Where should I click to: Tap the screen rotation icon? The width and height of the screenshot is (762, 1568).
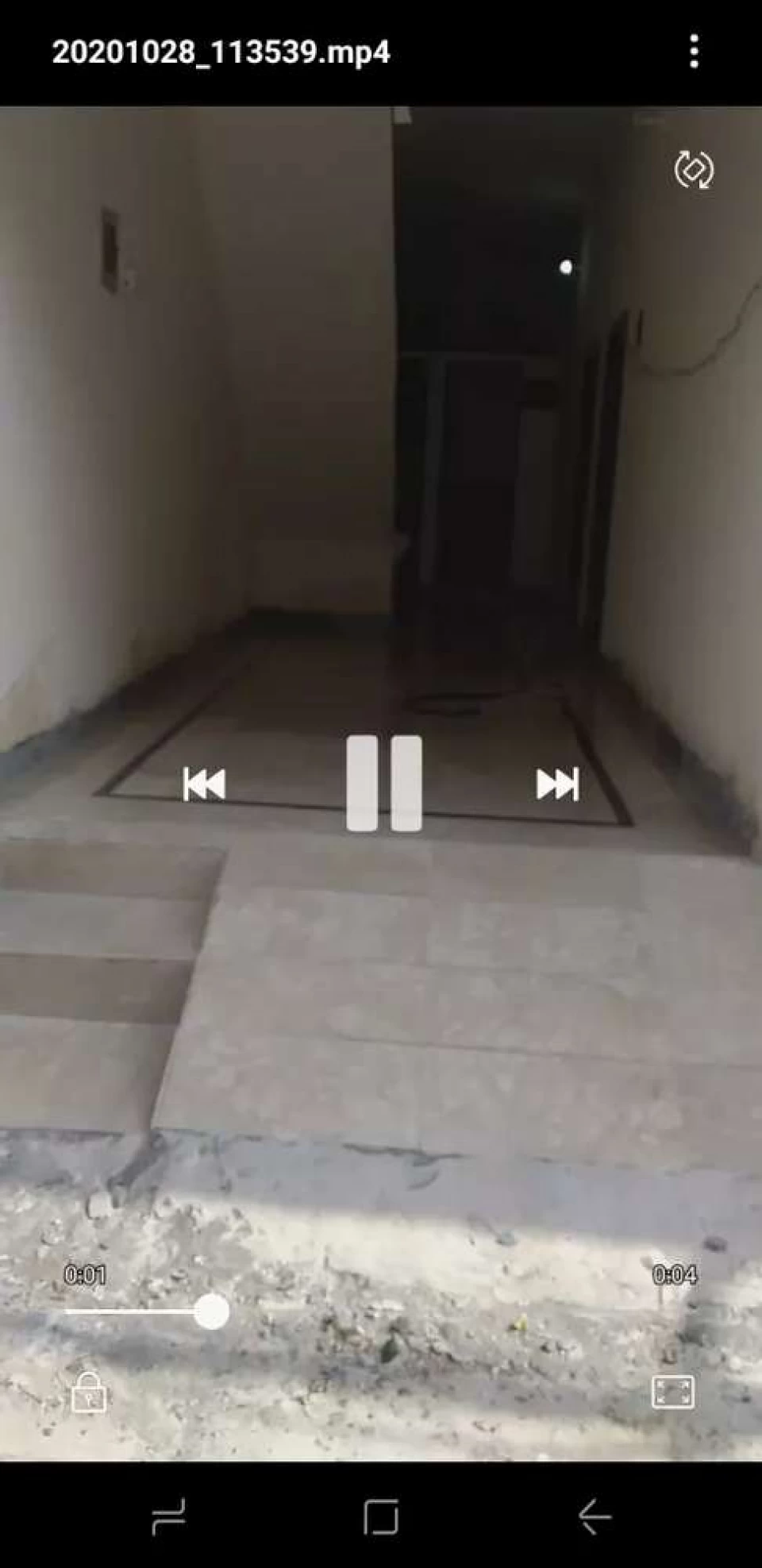(x=694, y=169)
